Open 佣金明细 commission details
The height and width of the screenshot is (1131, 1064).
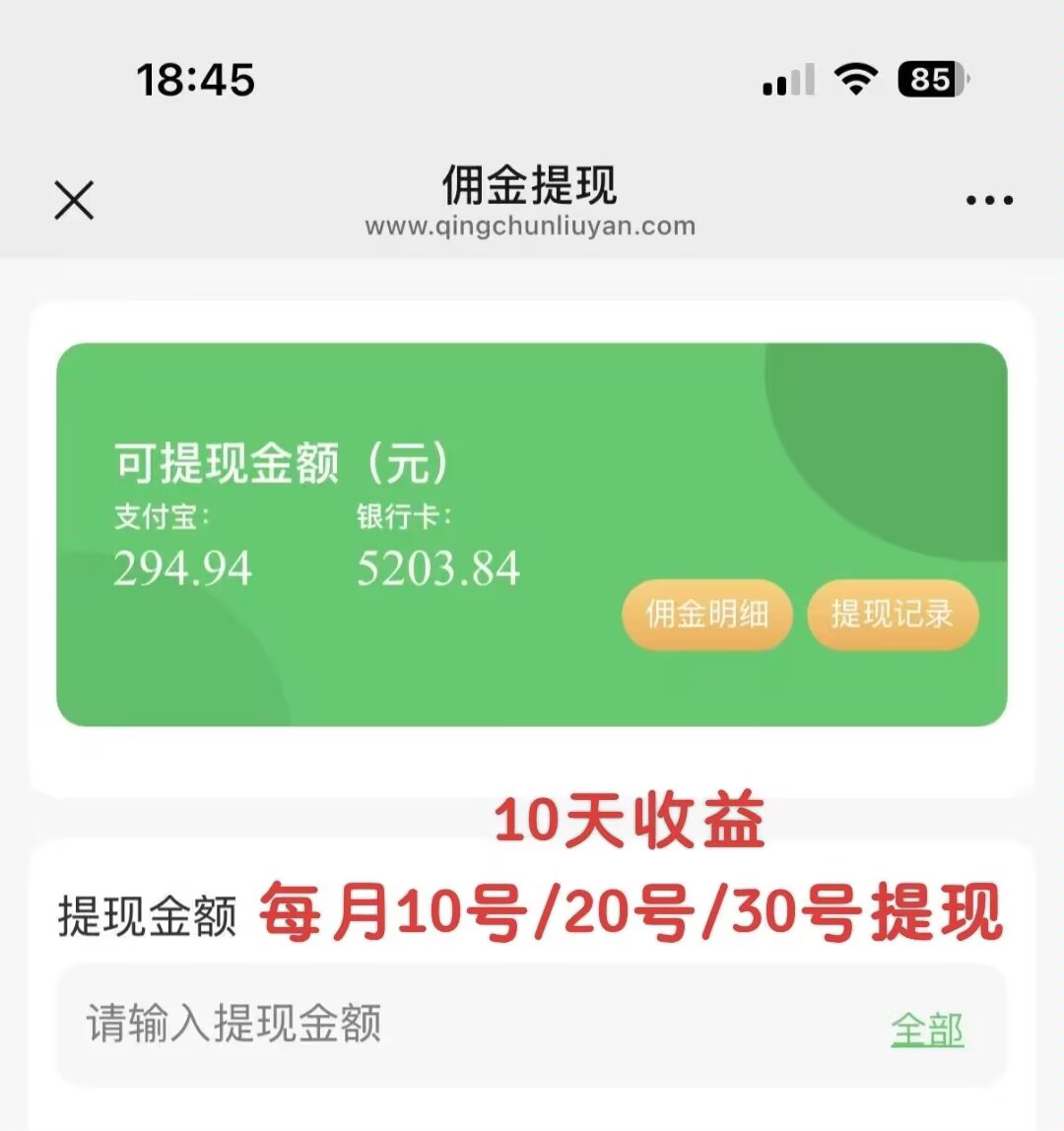coord(706,615)
